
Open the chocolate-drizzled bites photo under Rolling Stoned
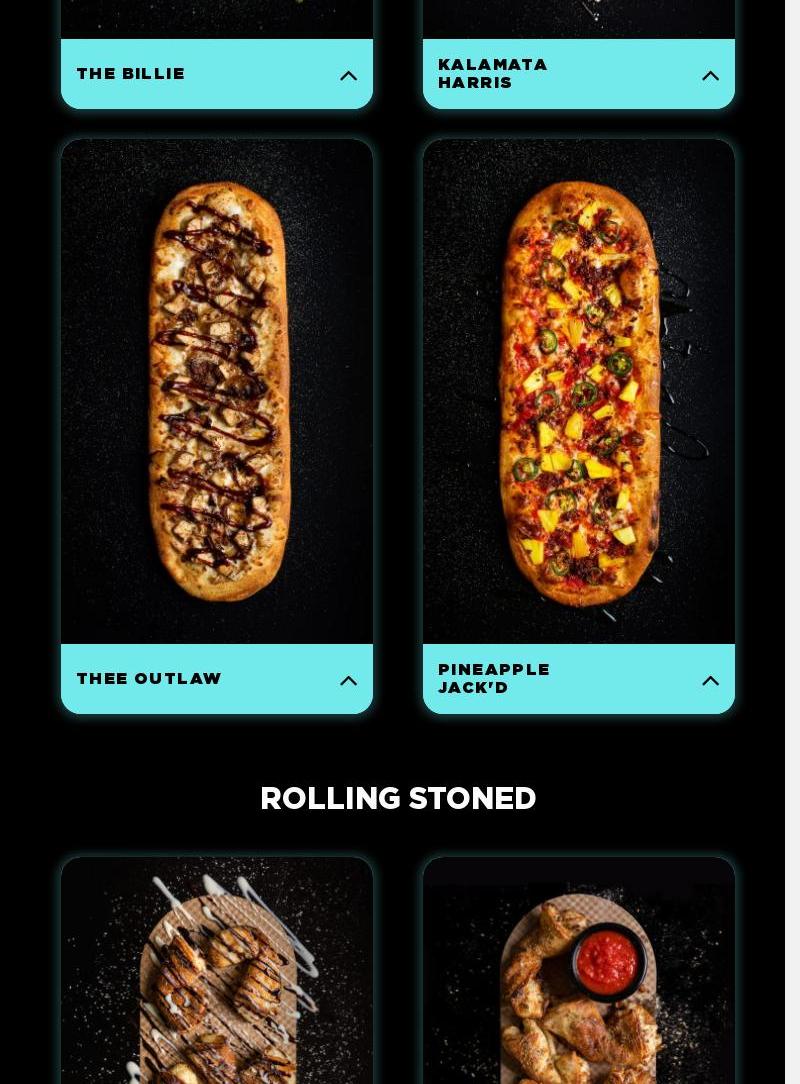[217, 970]
